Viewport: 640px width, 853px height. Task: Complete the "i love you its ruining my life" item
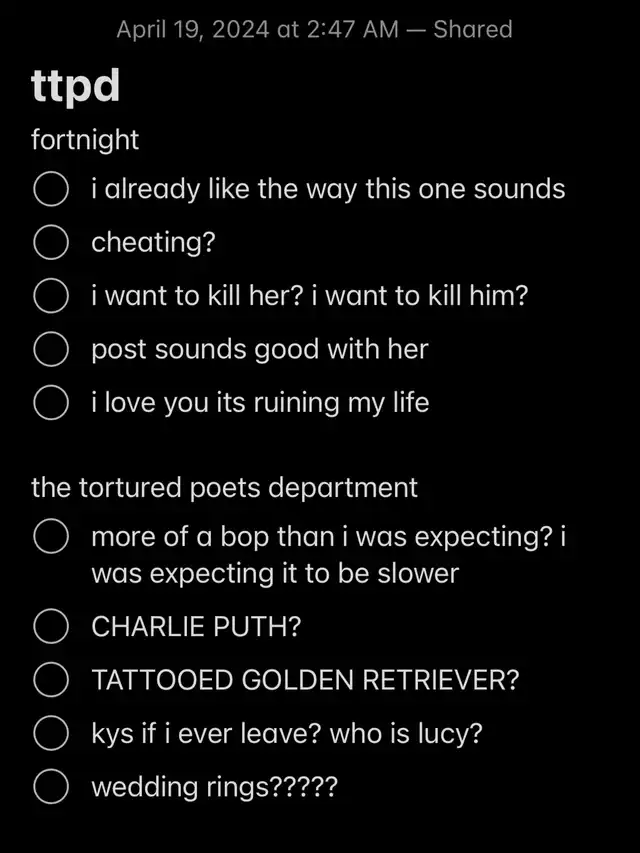pos(50,403)
